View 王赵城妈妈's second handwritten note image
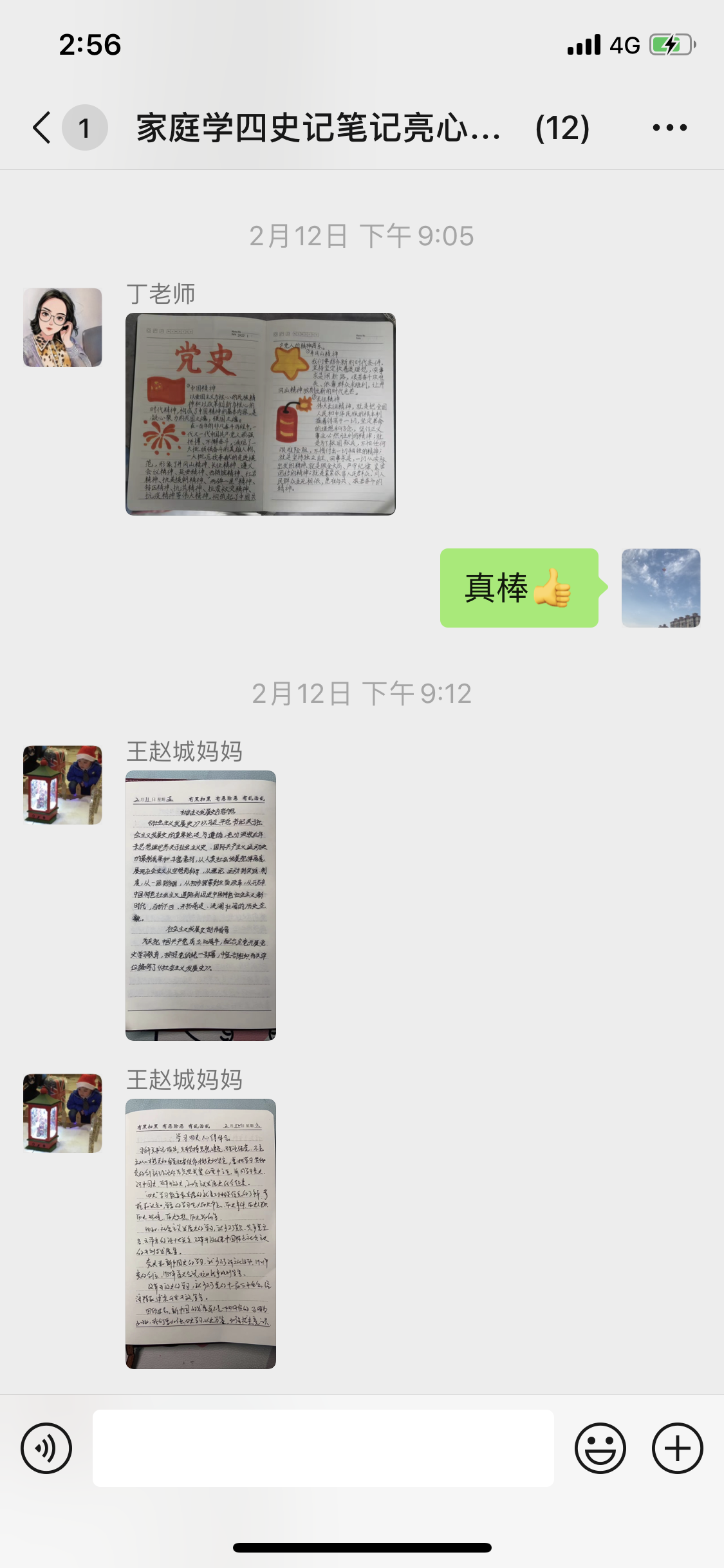The width and height of the screenshot is (724, 1568). coord(200,1233)
